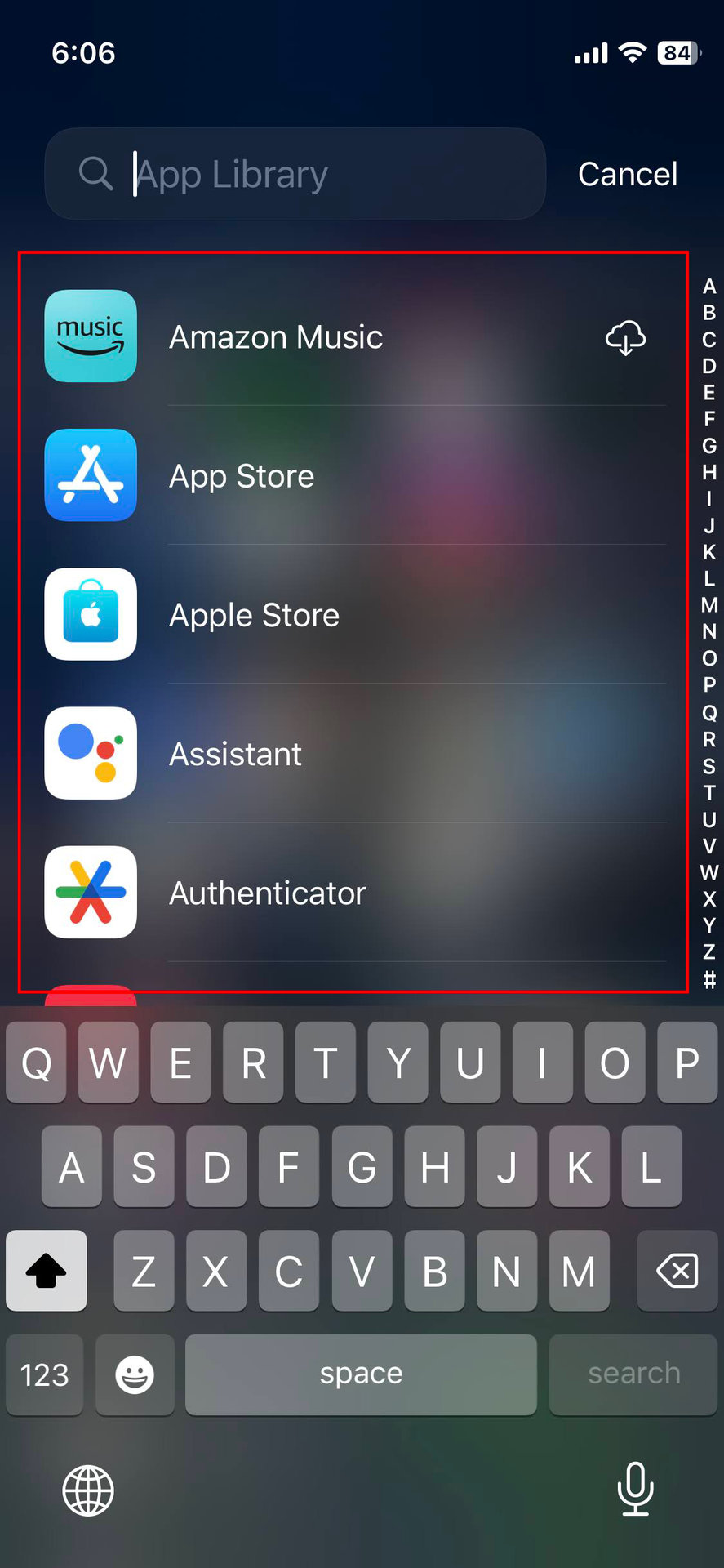724x1568 pixels.
Task: Open the App Store app
Action: [x=242, y=476]
